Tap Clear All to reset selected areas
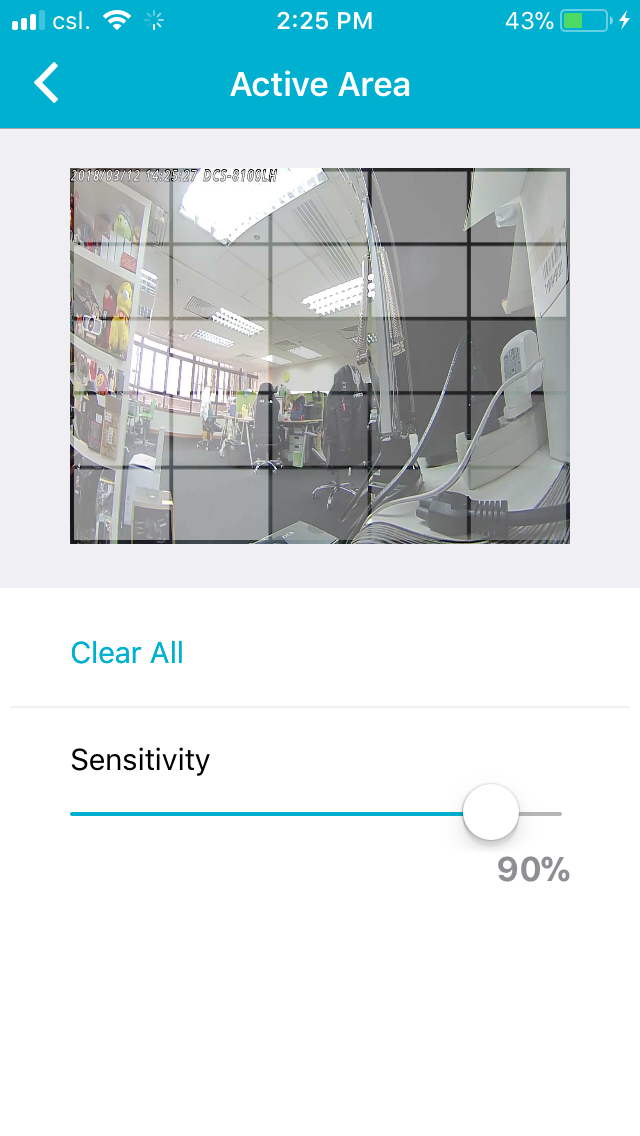 (x=127, y=653)
